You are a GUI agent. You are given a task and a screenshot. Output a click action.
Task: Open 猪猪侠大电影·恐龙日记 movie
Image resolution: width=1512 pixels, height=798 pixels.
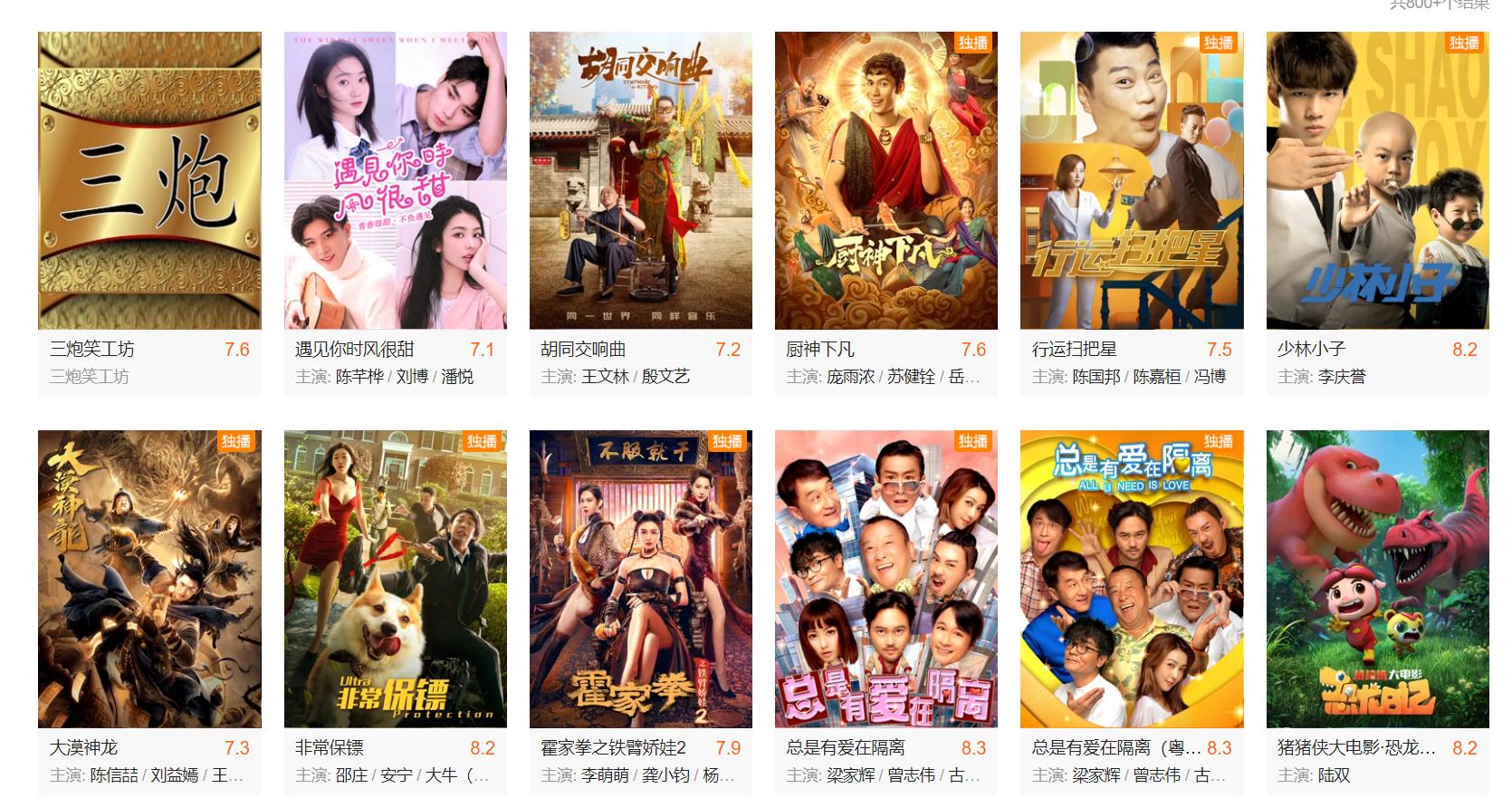pos(1377,580)
